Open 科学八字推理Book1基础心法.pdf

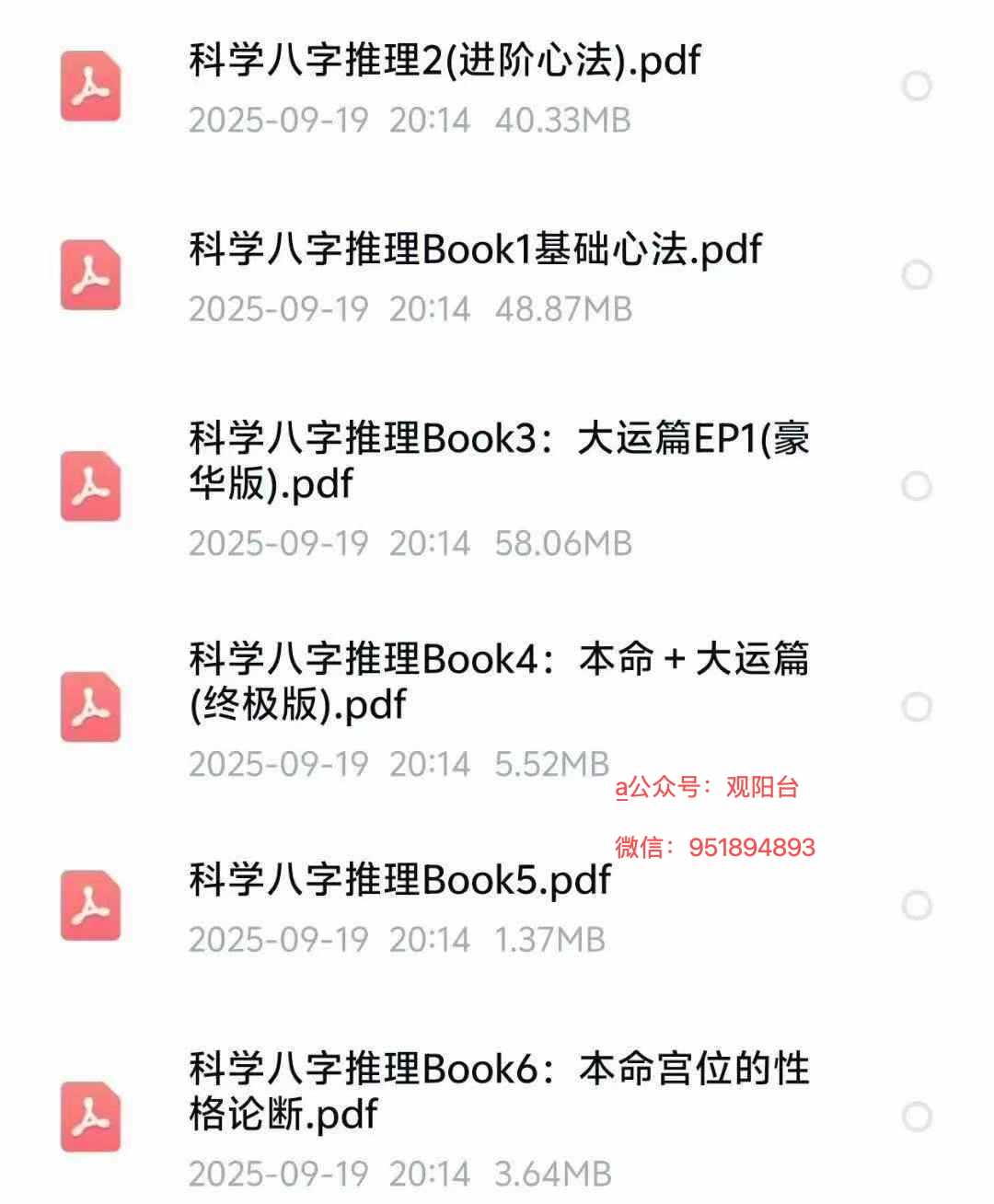click(475, 250)
